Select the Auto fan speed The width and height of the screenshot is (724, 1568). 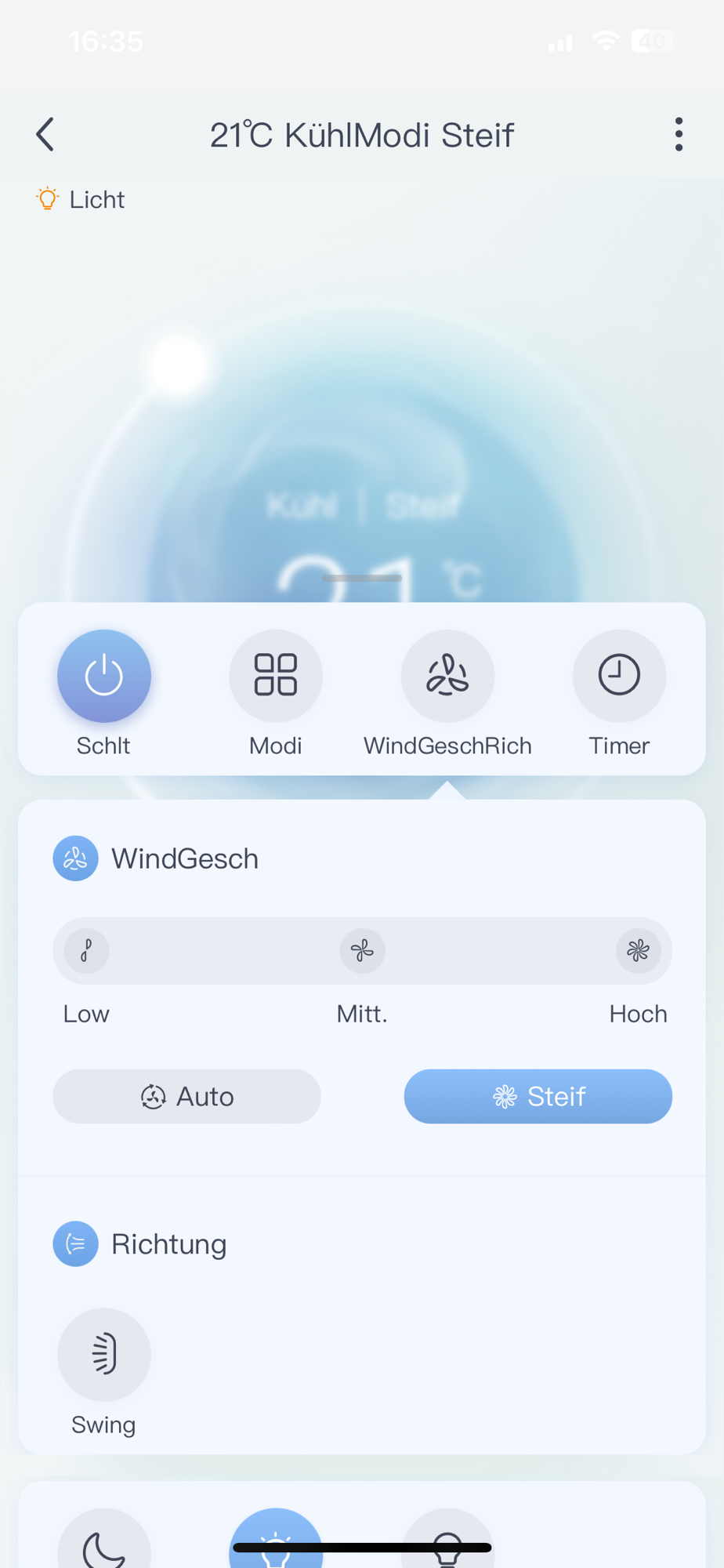(x=186, y=1096)
